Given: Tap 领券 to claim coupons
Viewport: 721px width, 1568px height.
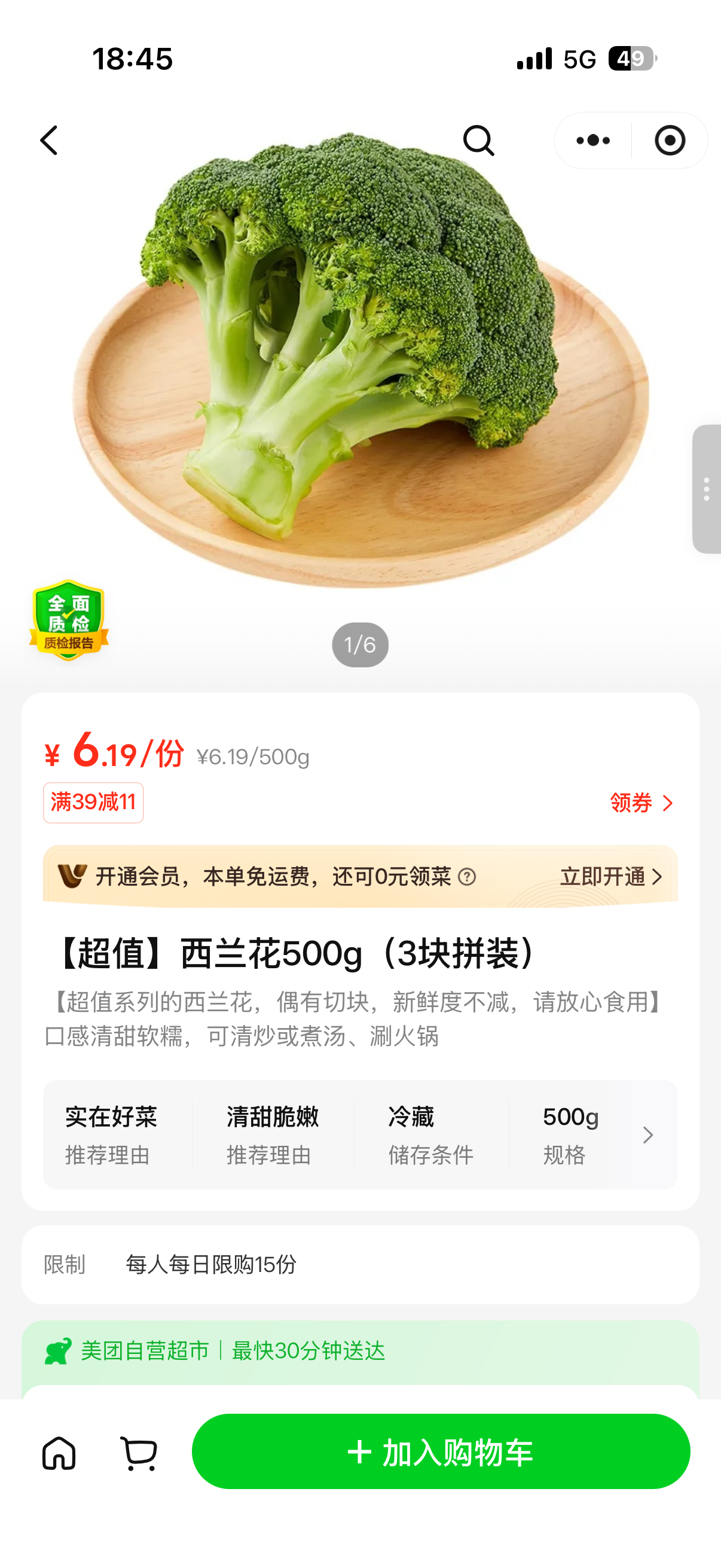Looking at the screenshot, I should pos(641,803).
